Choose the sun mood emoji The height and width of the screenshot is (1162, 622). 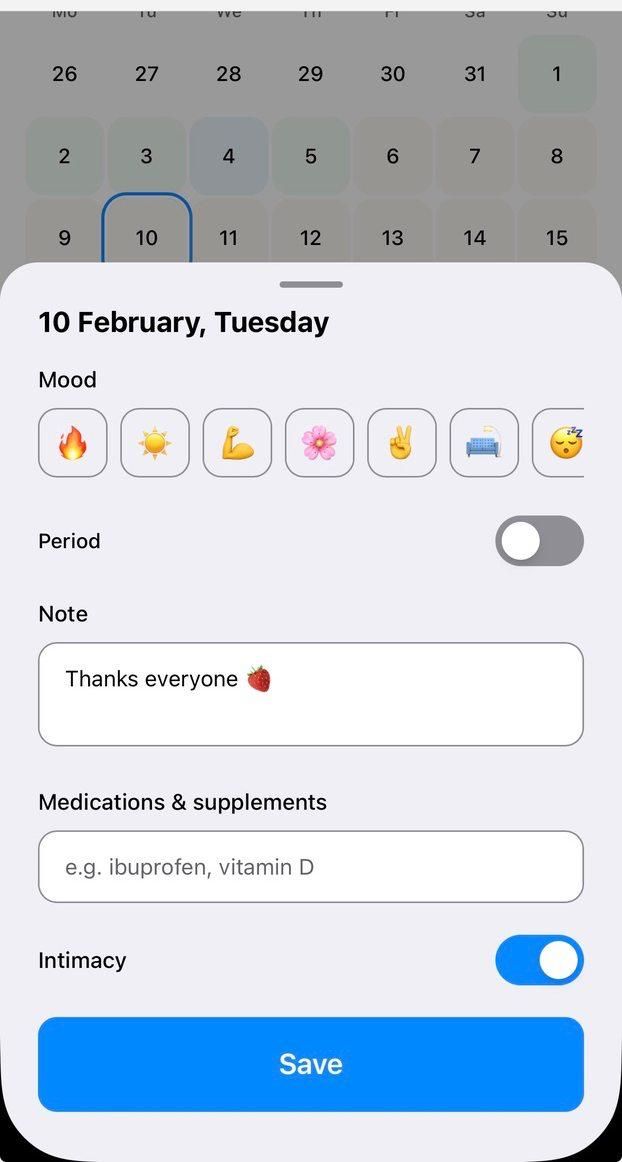[x=155, y=442]
